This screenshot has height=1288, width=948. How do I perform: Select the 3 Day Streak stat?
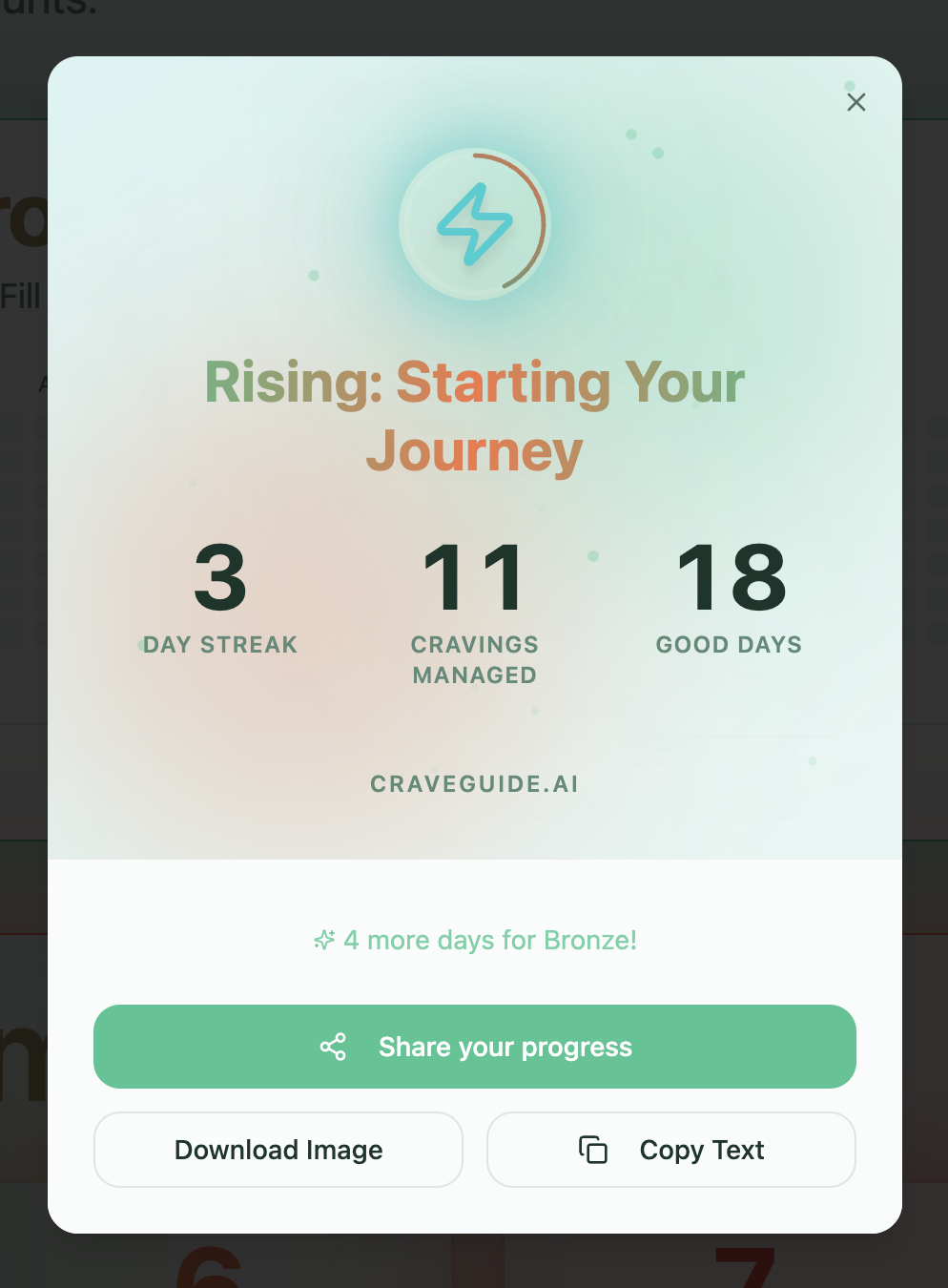coord(219,596)
